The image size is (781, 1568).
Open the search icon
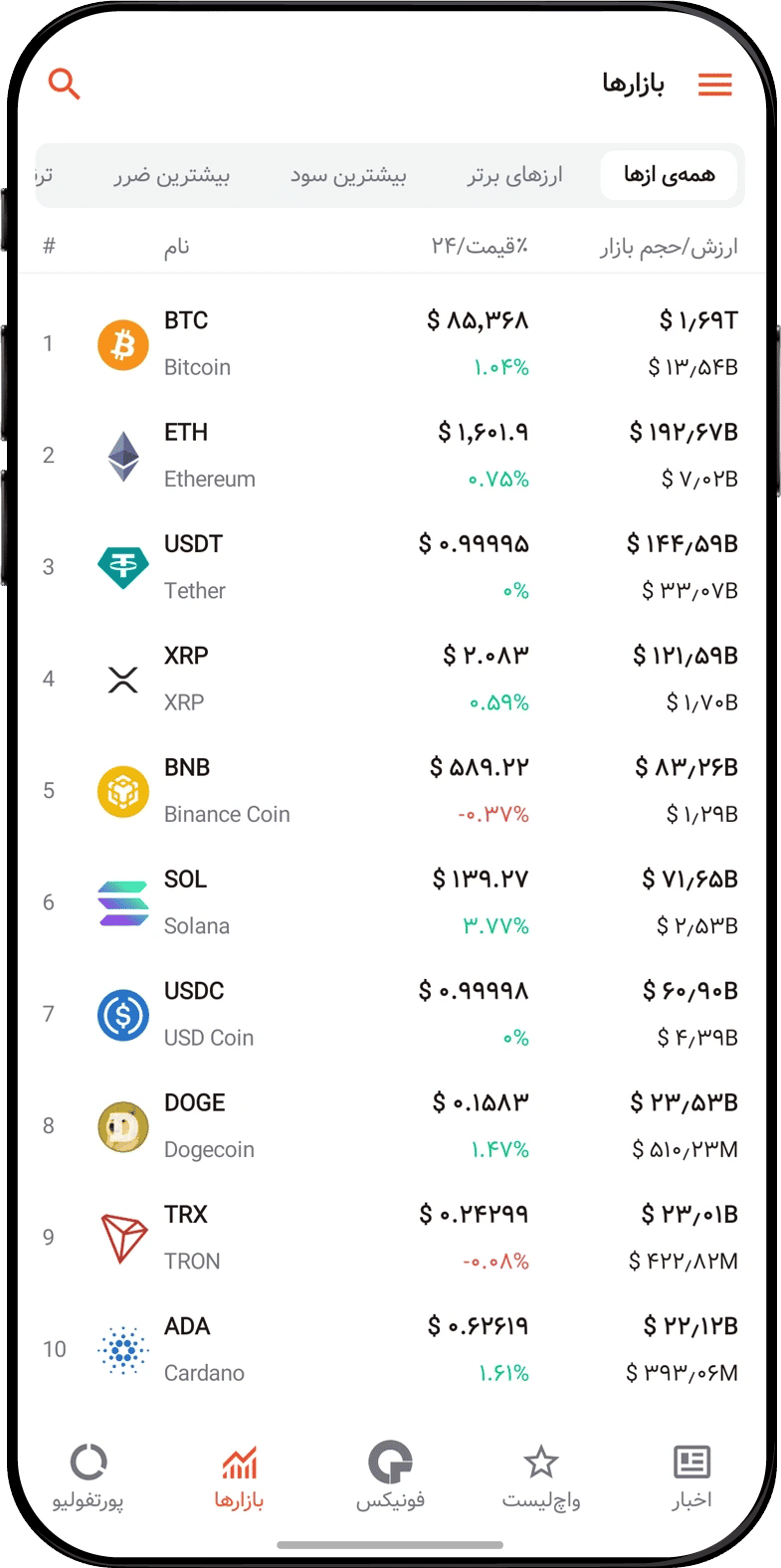[64, 85]
